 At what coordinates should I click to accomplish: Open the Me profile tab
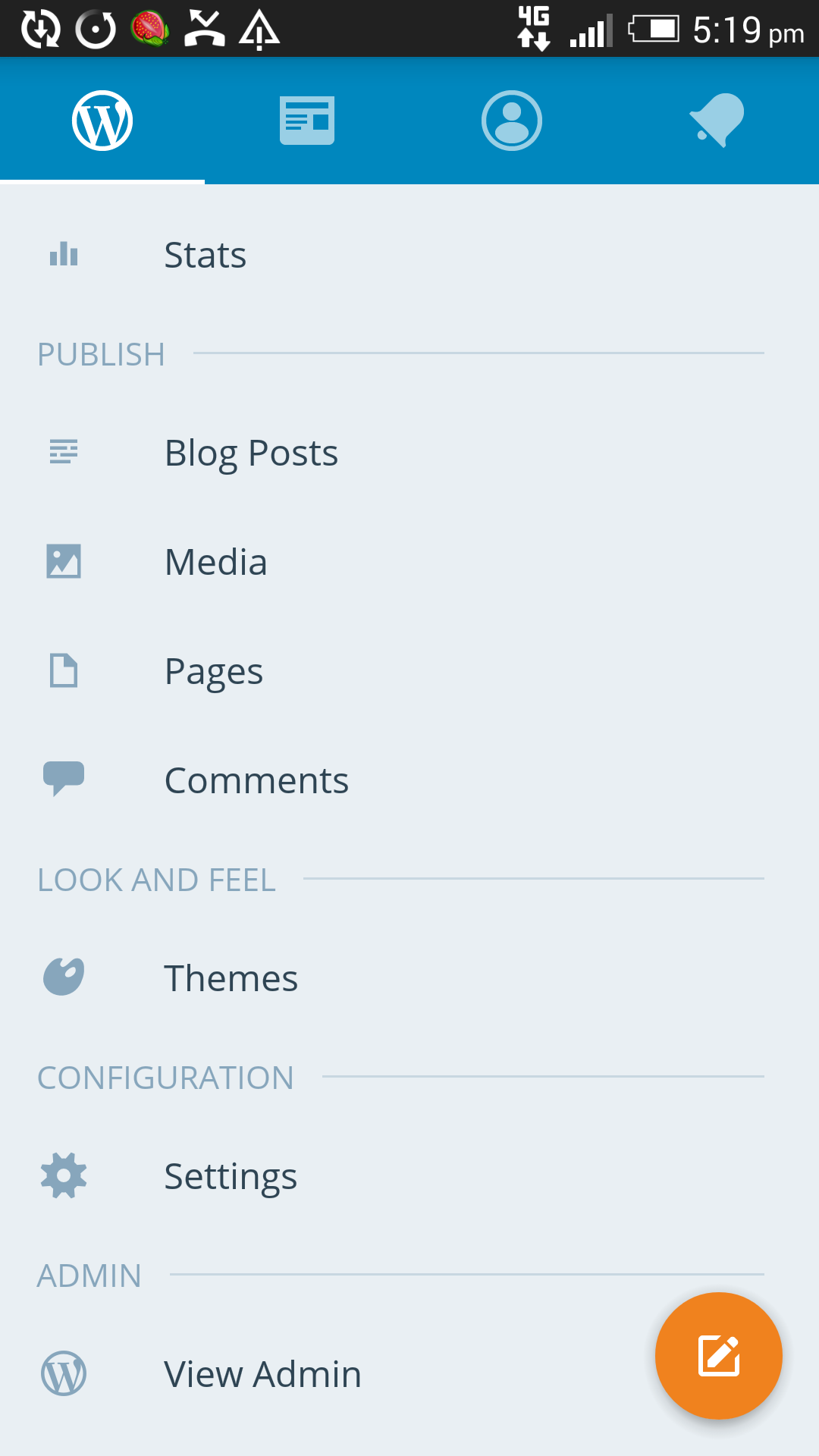tap(512, 121)
